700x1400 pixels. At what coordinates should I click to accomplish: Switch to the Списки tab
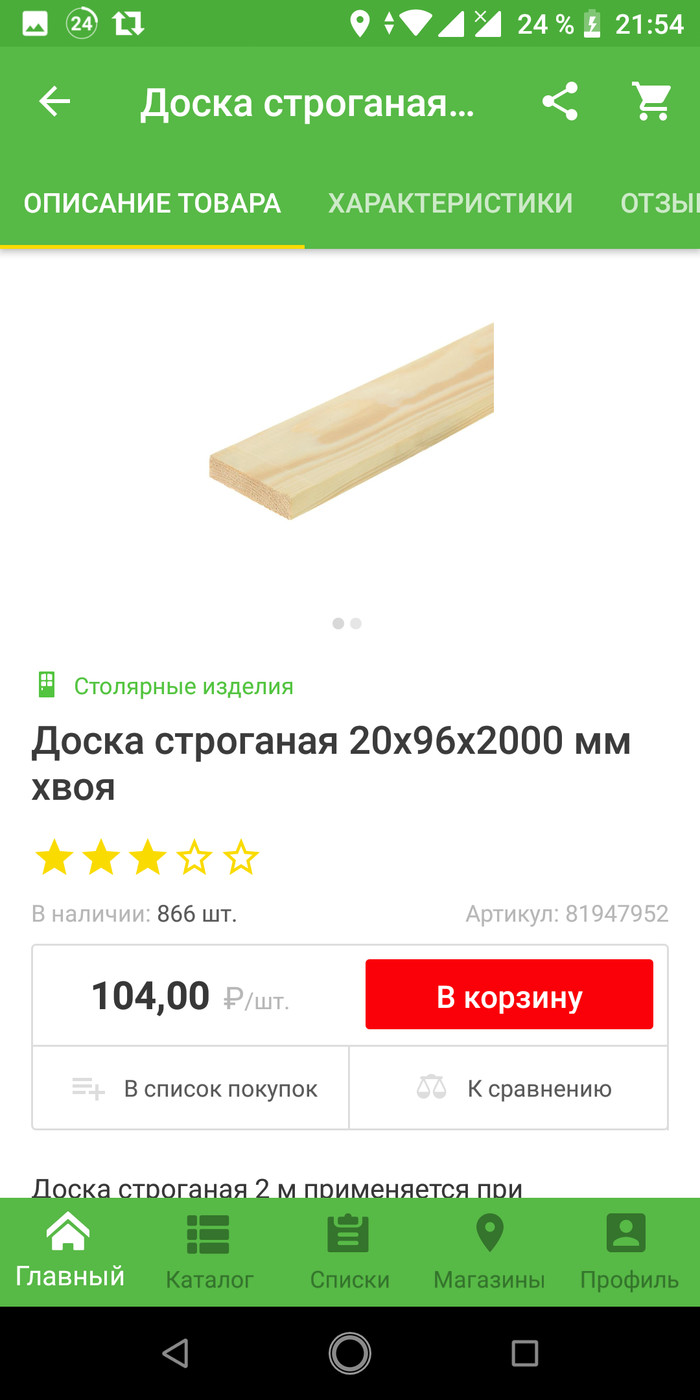(x=350, y=1250)
